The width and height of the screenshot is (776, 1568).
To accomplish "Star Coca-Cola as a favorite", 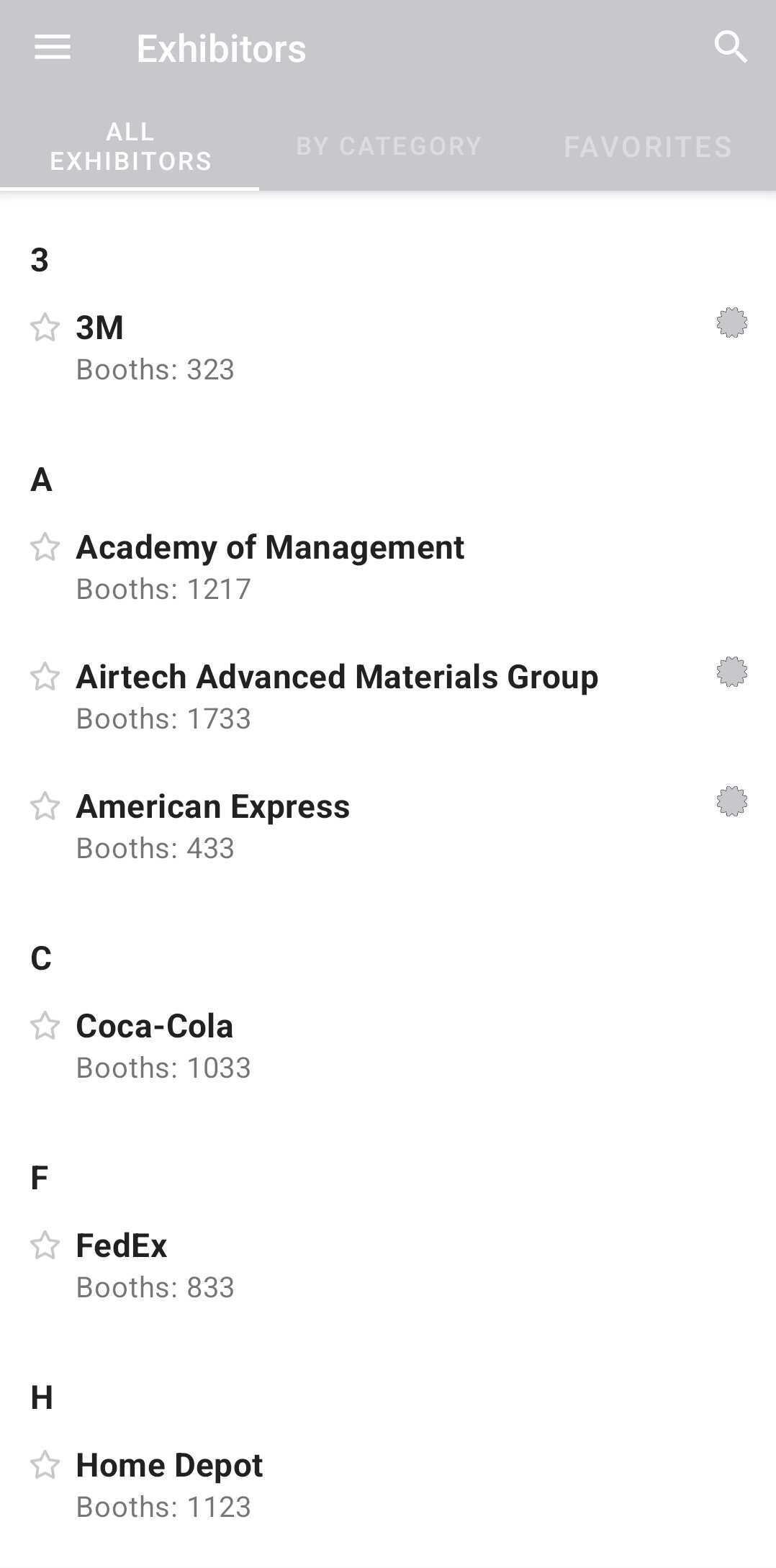I will (45, 1026).
